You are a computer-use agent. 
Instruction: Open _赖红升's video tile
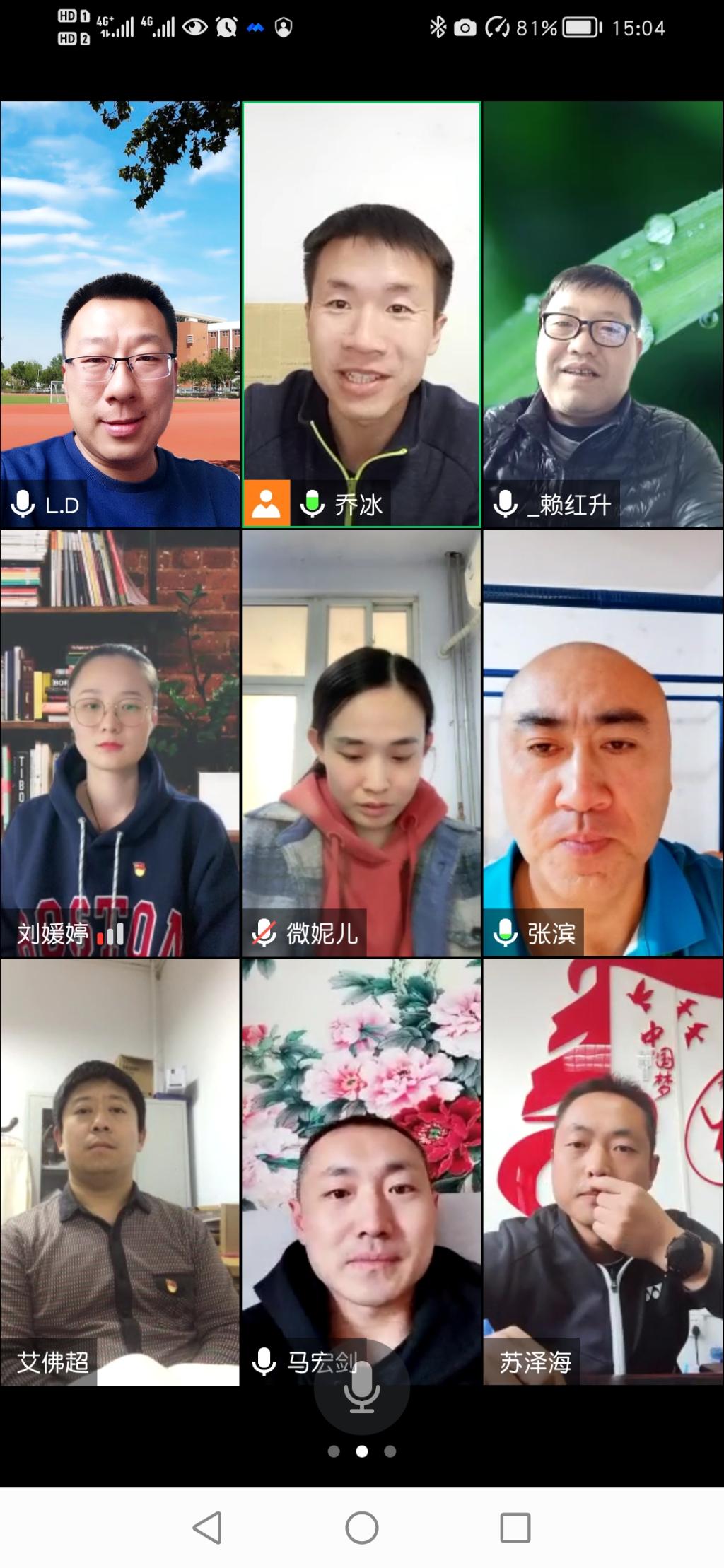click(603, 315)
